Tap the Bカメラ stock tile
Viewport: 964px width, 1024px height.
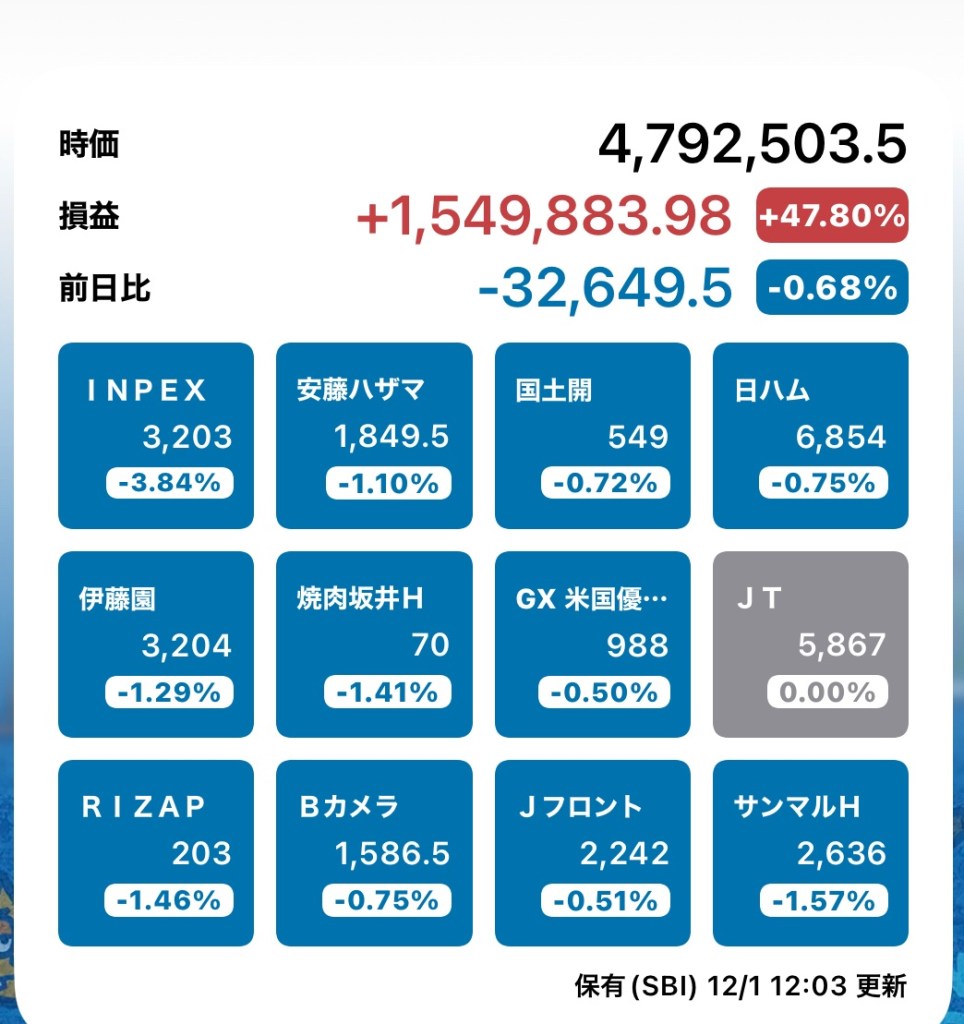click(x=374, y=852)
